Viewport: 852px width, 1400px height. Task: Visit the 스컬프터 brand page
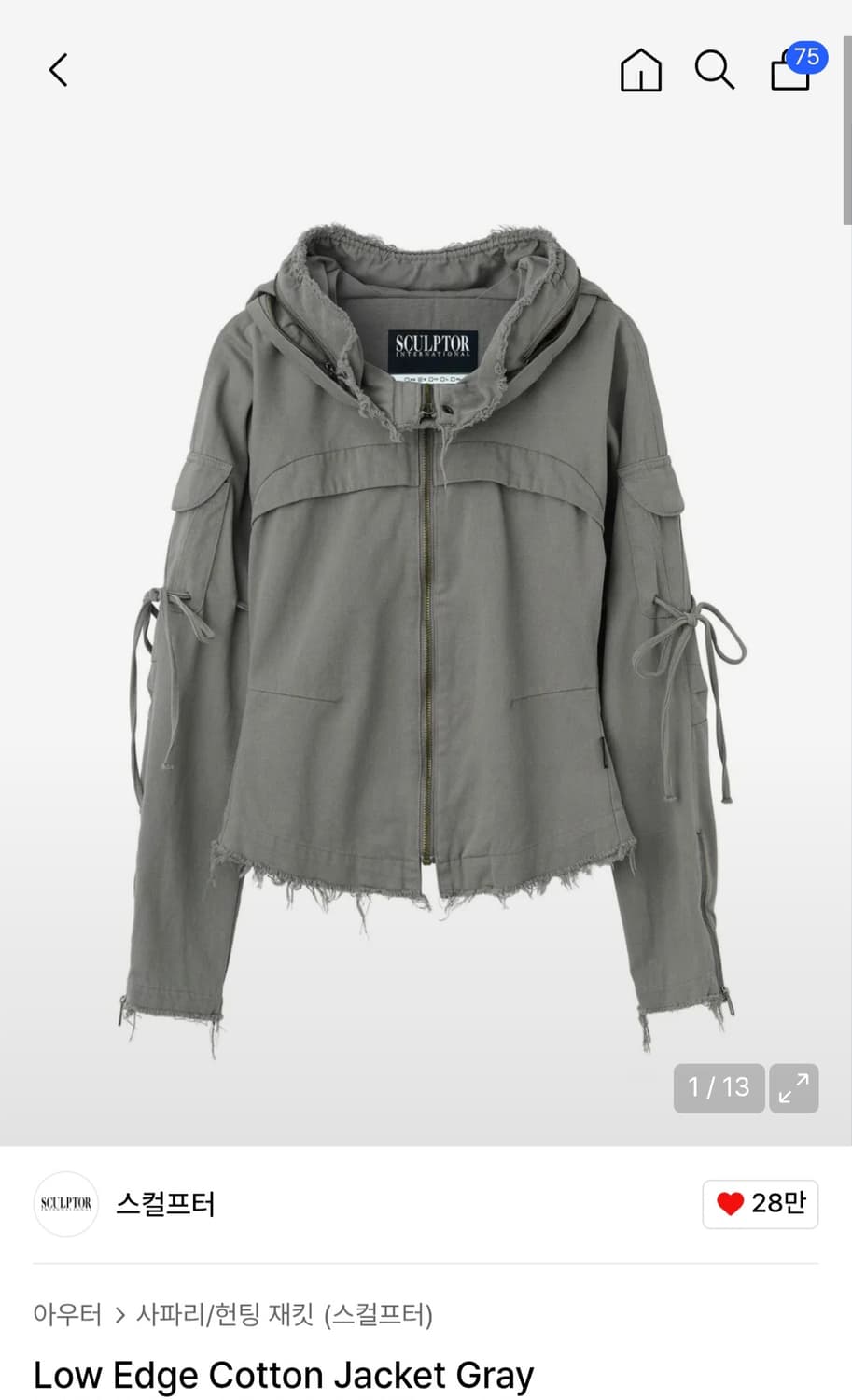click(x=166, y=1204)
